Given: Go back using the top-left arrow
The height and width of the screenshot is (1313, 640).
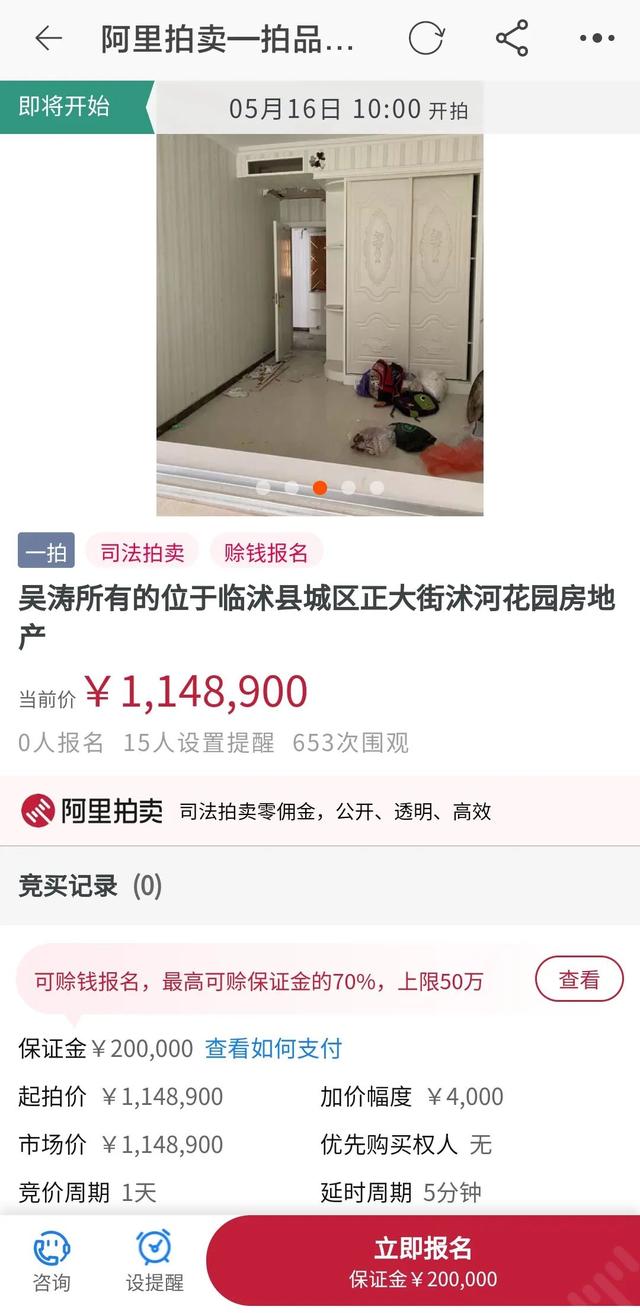Looking at the screenshot, I should tap(48, 39).
